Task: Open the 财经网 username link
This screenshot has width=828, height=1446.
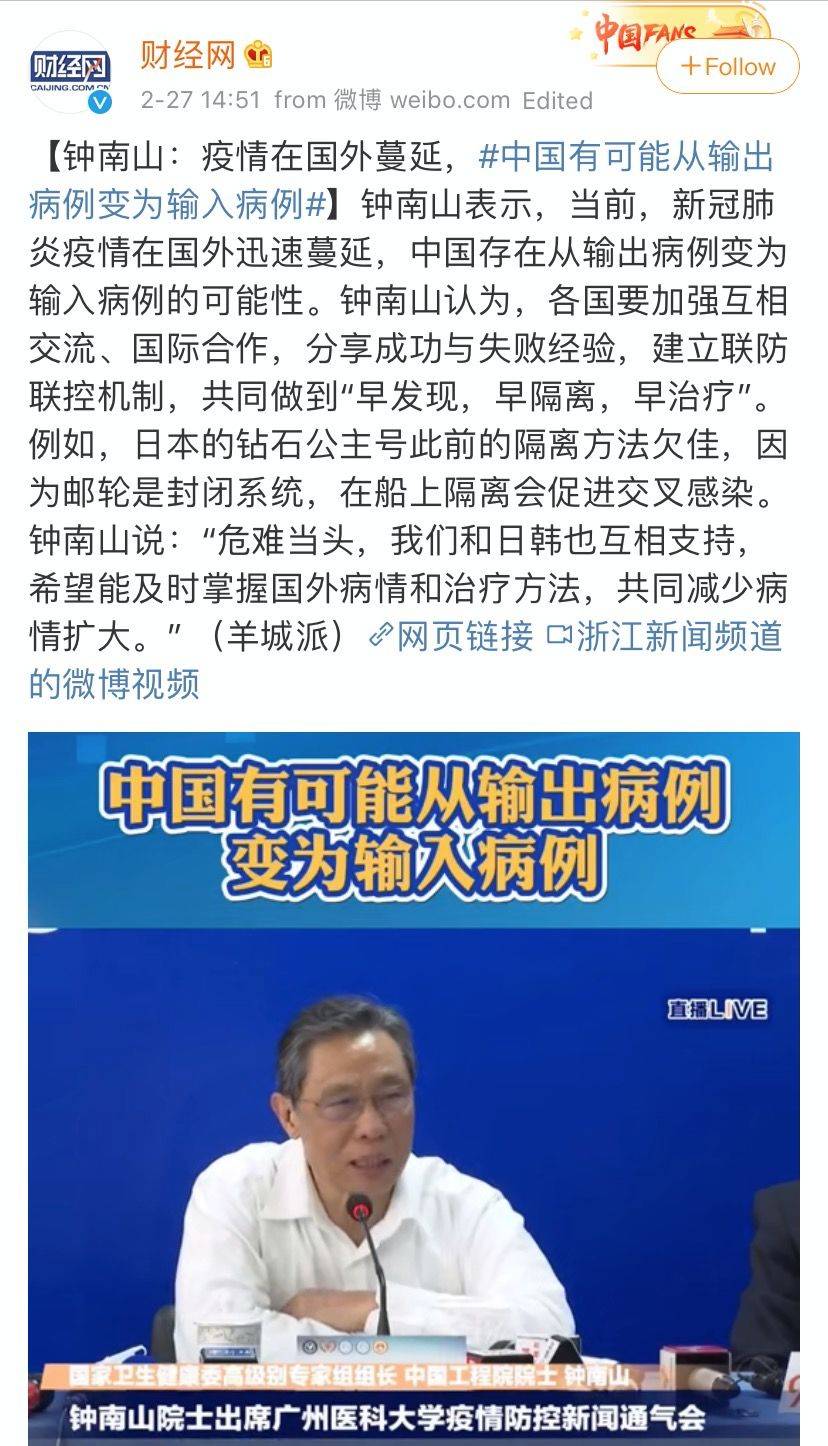Action: coord(187,55)
